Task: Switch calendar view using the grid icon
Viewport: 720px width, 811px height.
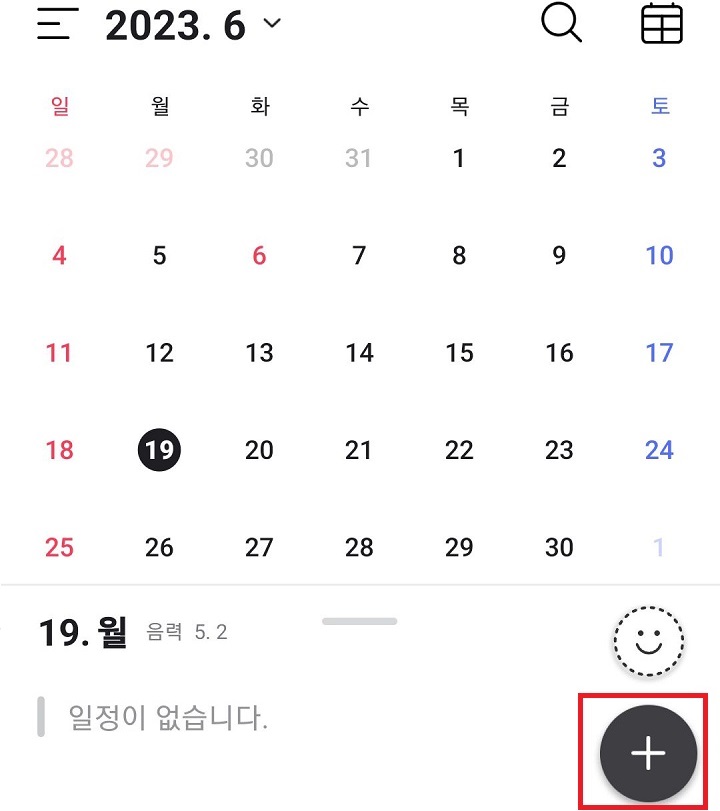Action: click(x=661, y=24)
